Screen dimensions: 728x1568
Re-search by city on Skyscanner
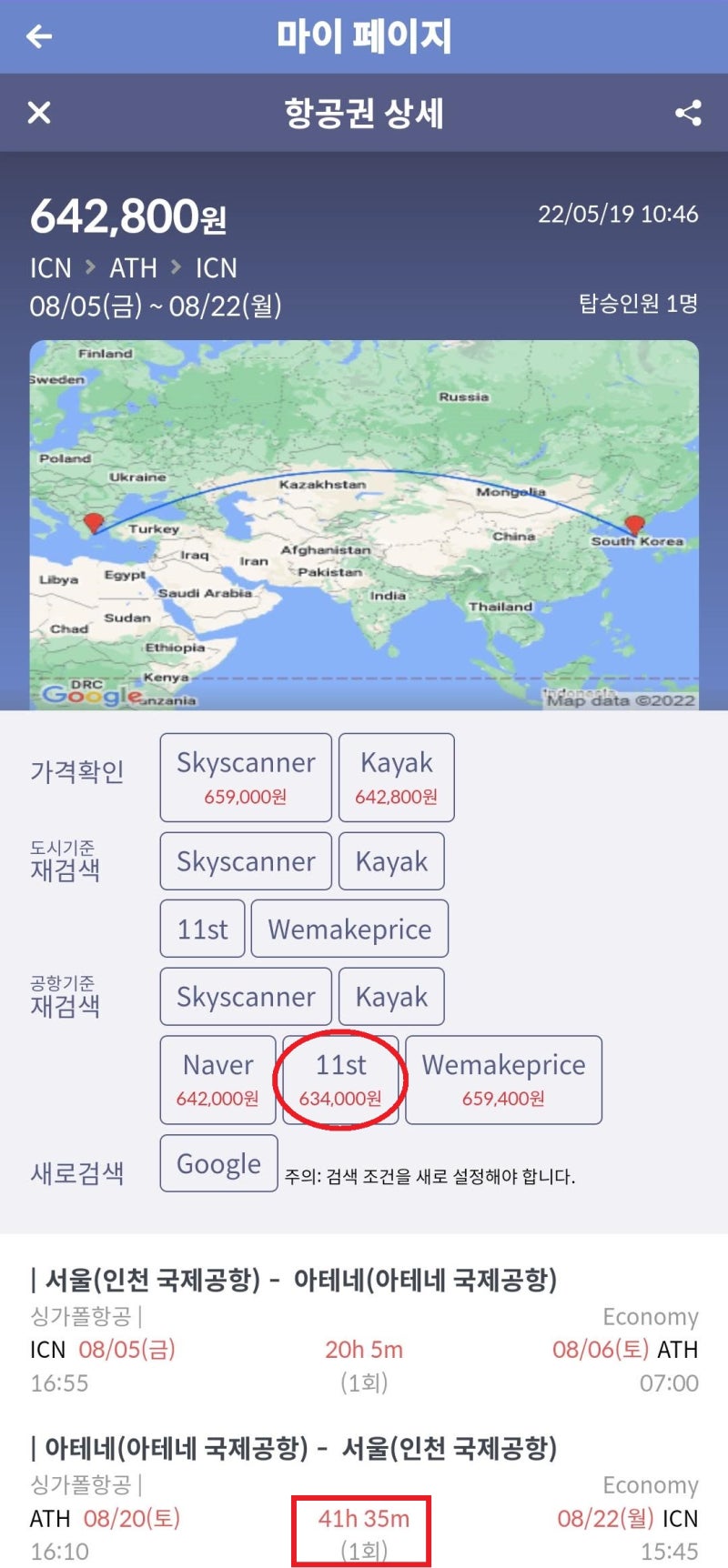coord(246,861)
